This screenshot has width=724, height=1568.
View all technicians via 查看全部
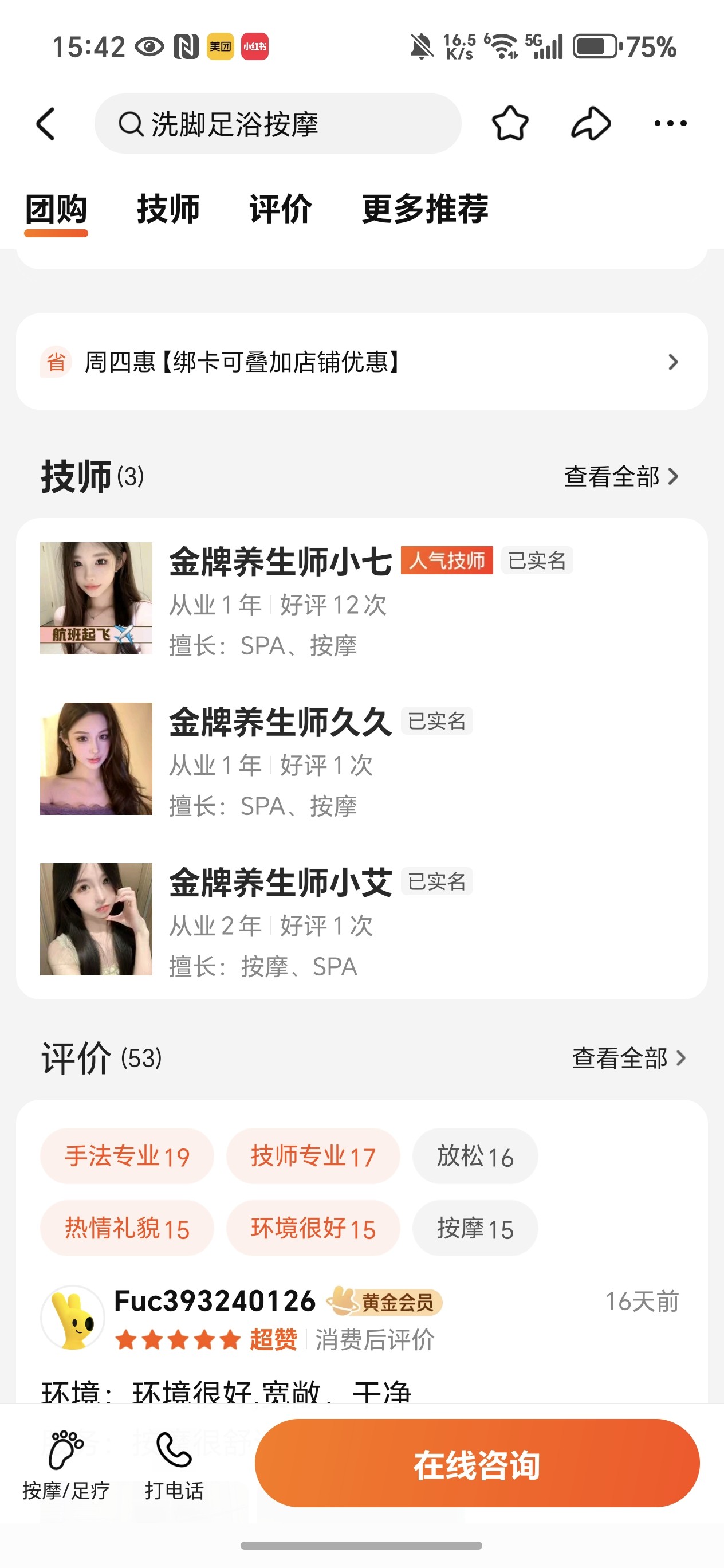point(620,477)
